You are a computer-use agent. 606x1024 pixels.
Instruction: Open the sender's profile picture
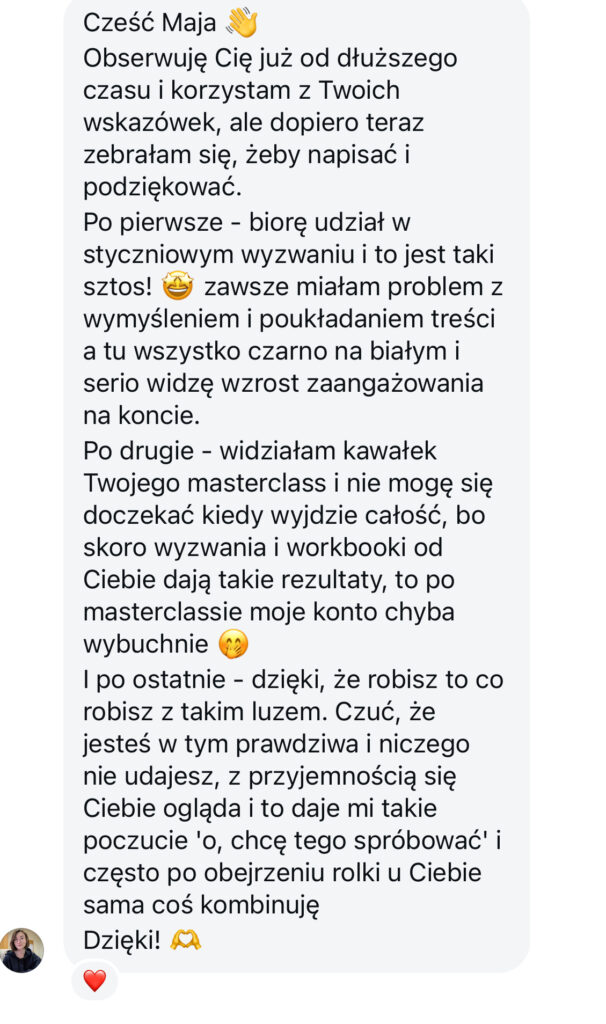(x=22, y=950)
